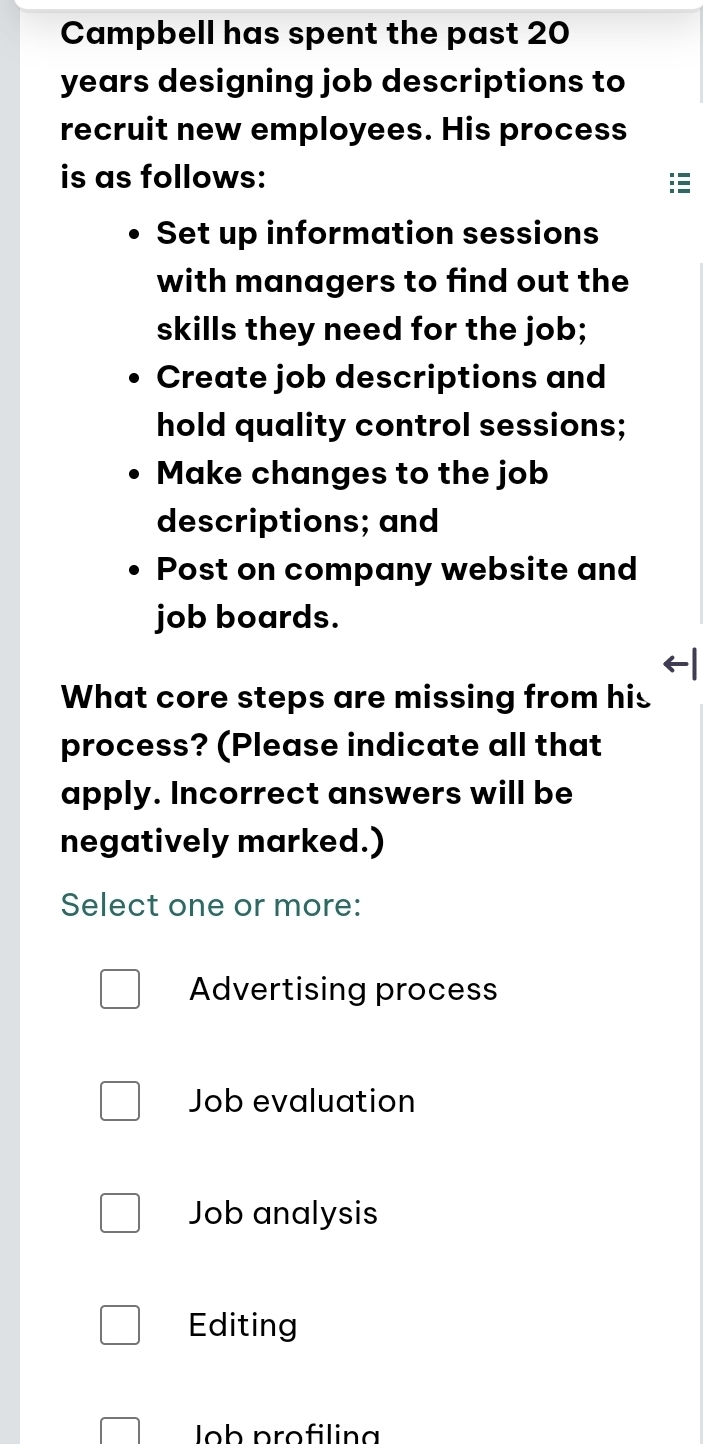Check the Job evaluation option
This screenshot has width=703, height=1444.
tap(120, 1101)
